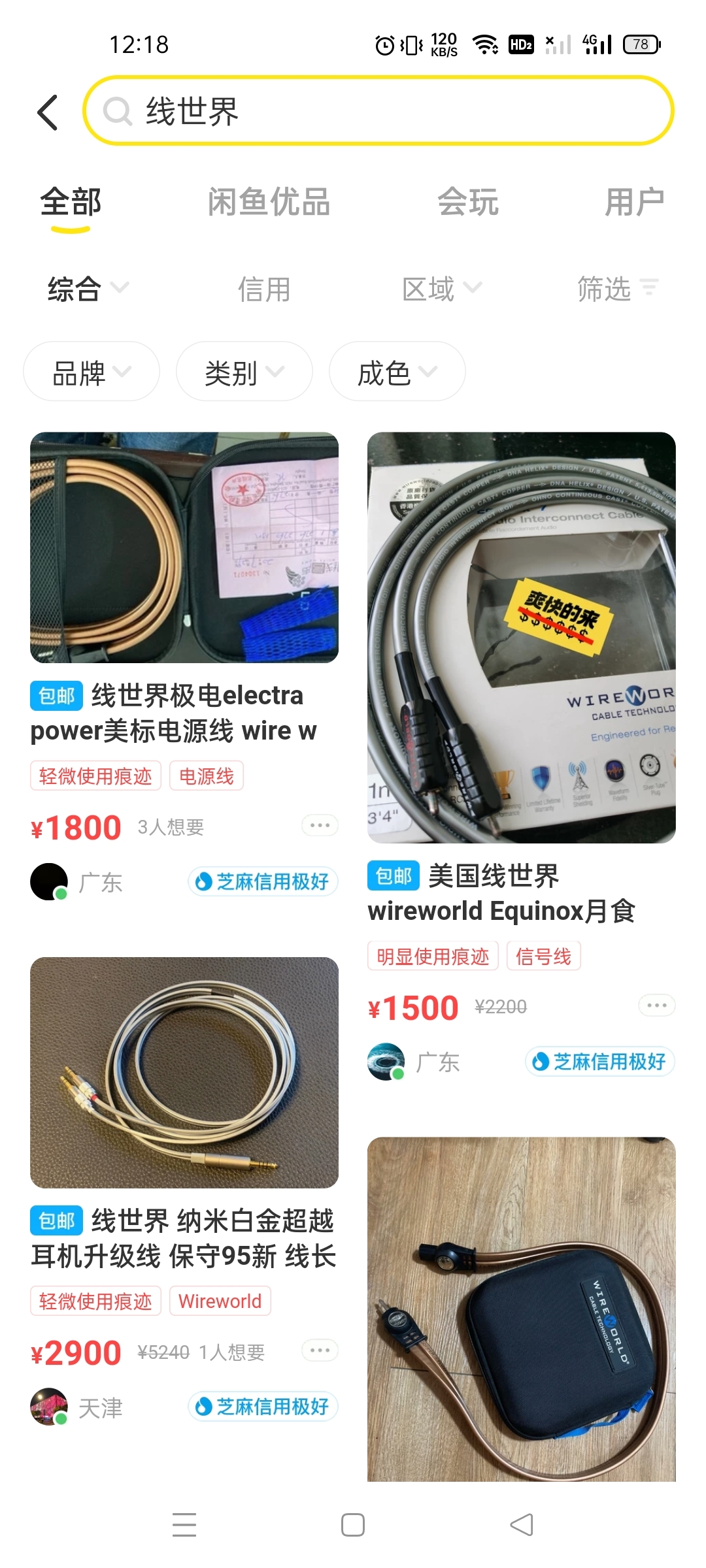Sort results by 信用
Screen dimensions: 706x1568
point(264,289)
